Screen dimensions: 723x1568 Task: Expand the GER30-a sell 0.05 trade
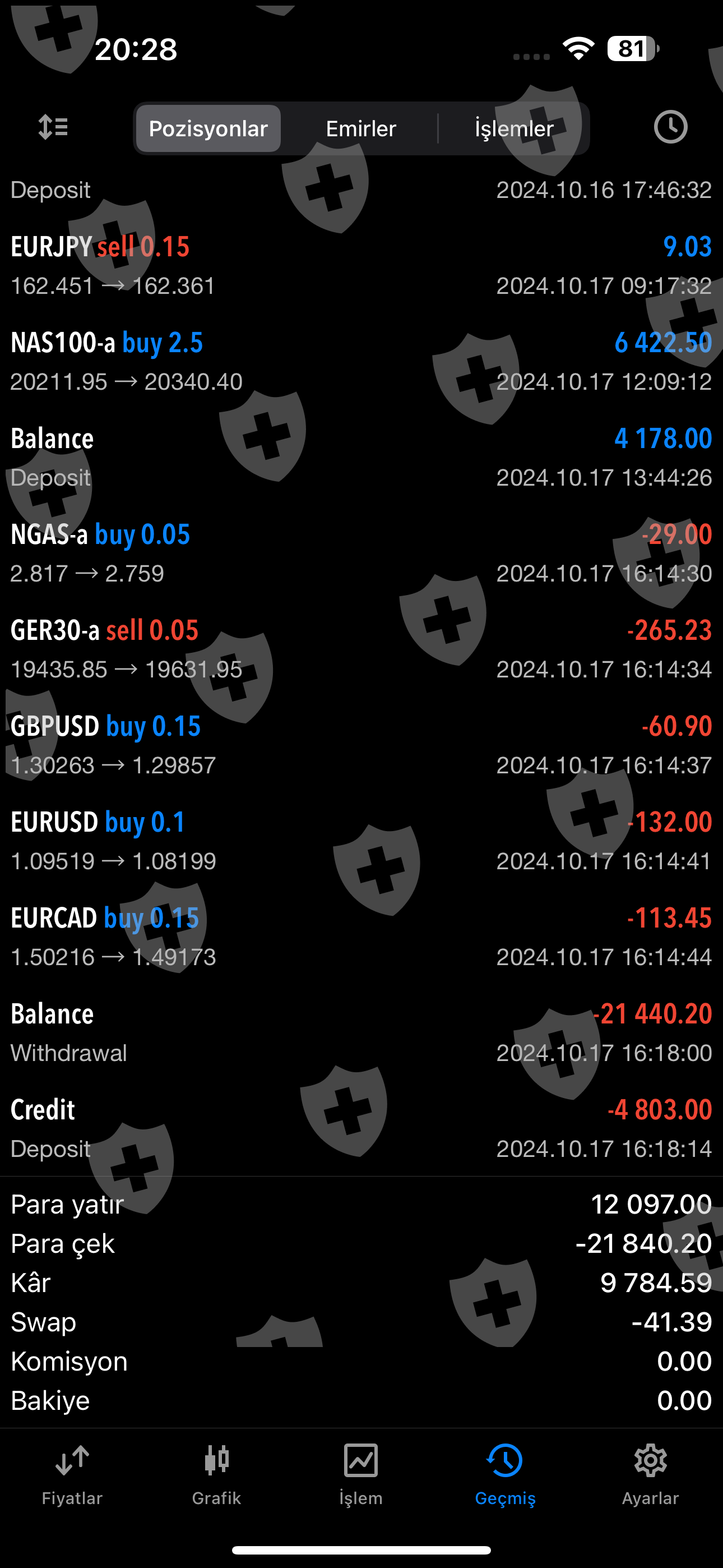[361, 649]
